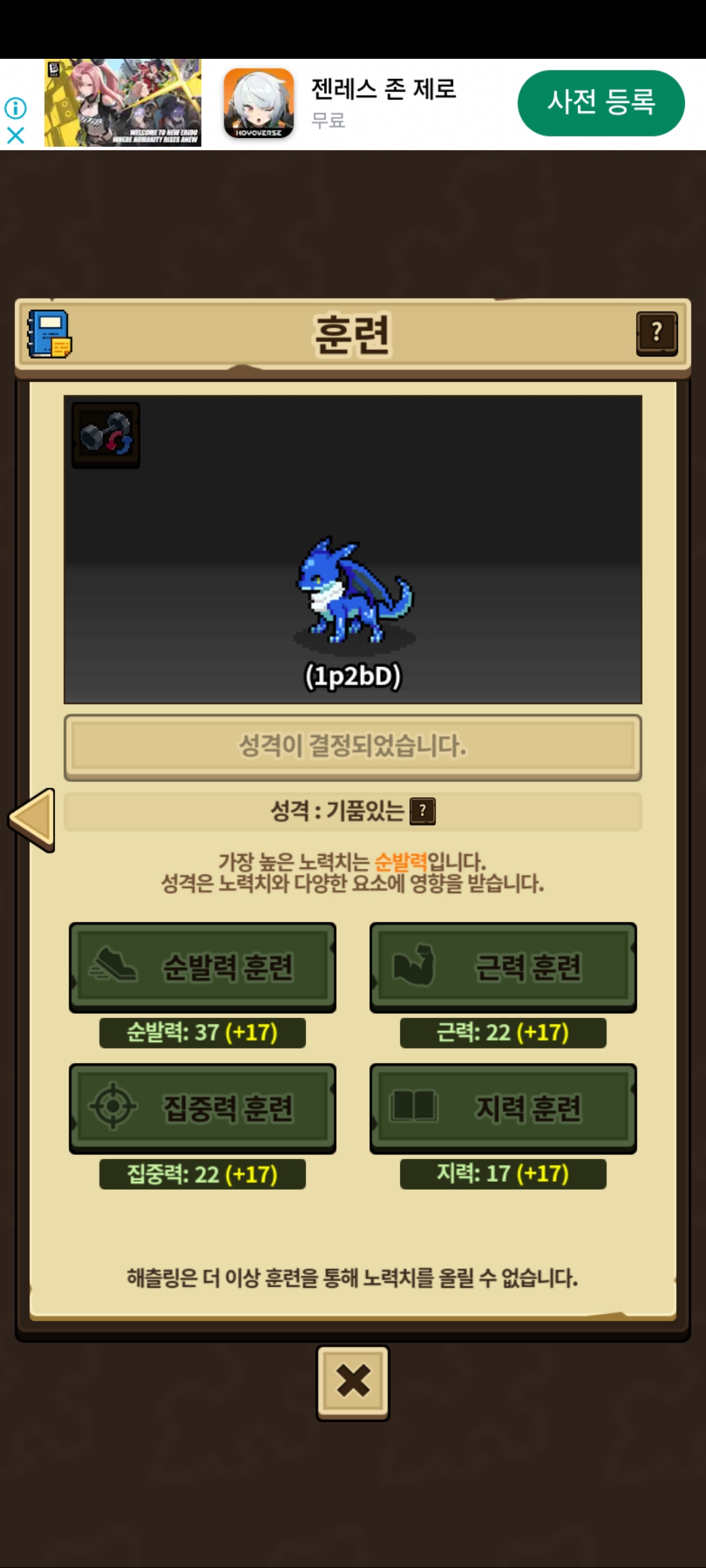706x1568 pixels.
Task: Select 순발력 훈련 button
Action: (203, 967)
